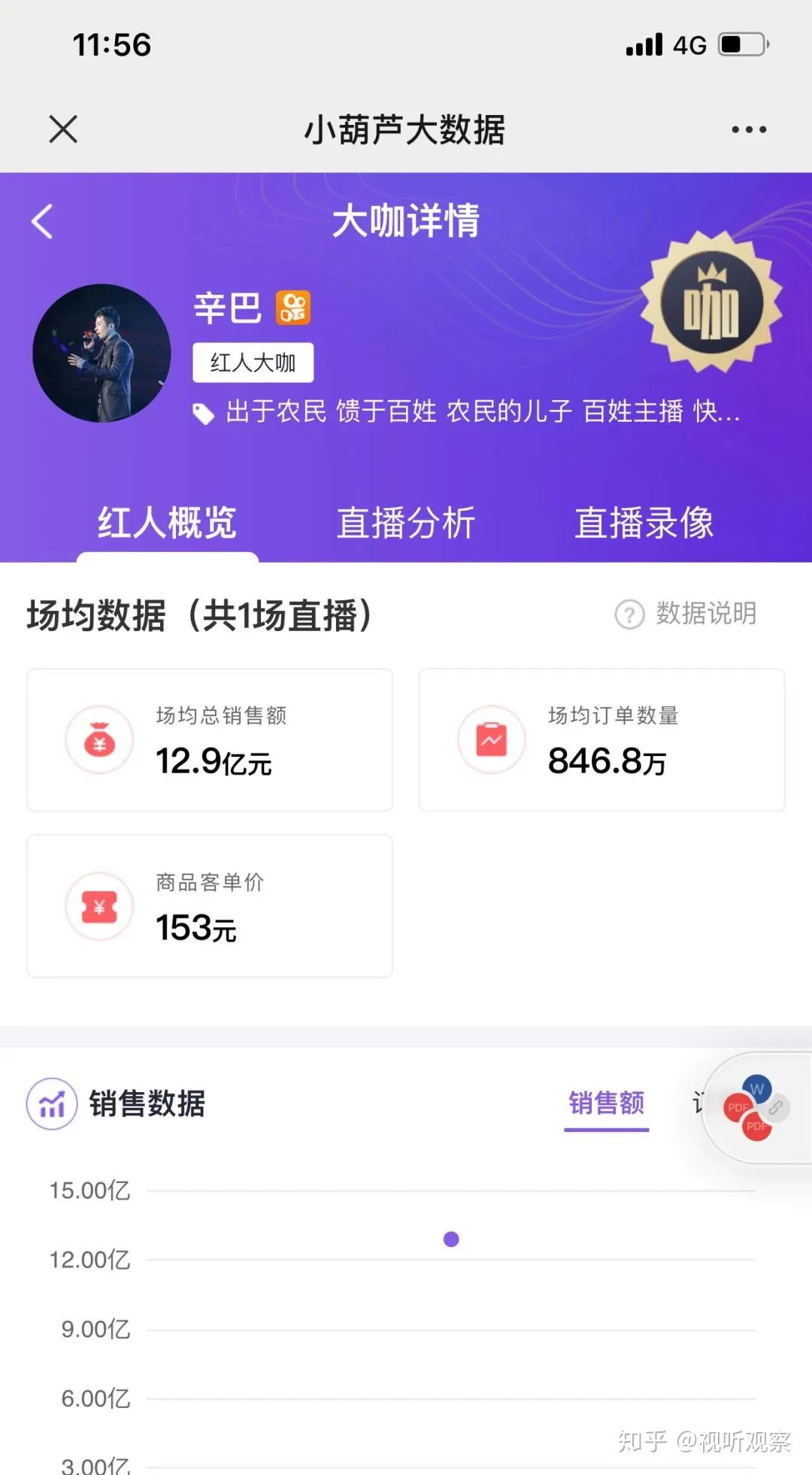The width and height of the screenshot is (812, 1475).
Task: Open the three-dot overflow menu
Action: tap(749, 129)
